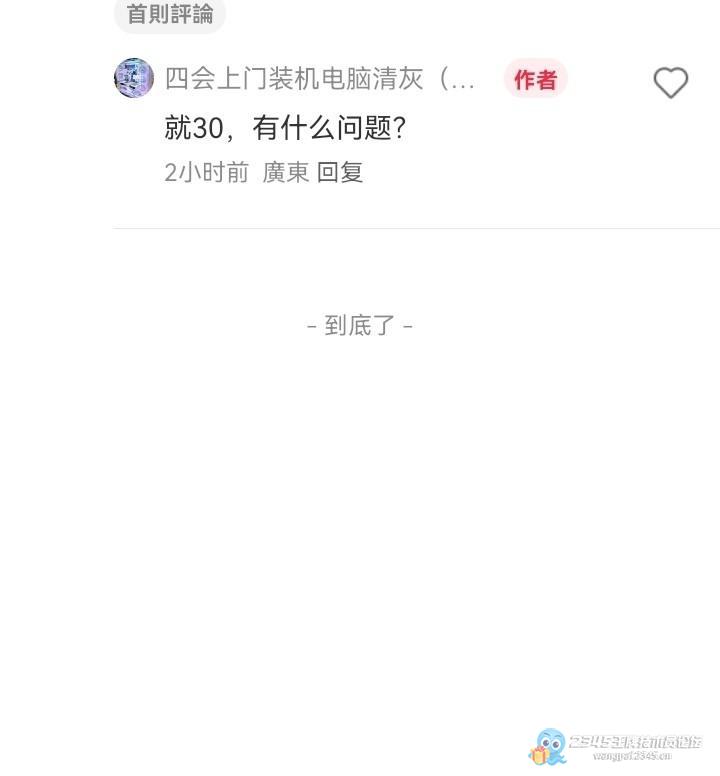Tap 回复 to reply to the comment
This screenshot has height=776, width=720.
point(340,172)
